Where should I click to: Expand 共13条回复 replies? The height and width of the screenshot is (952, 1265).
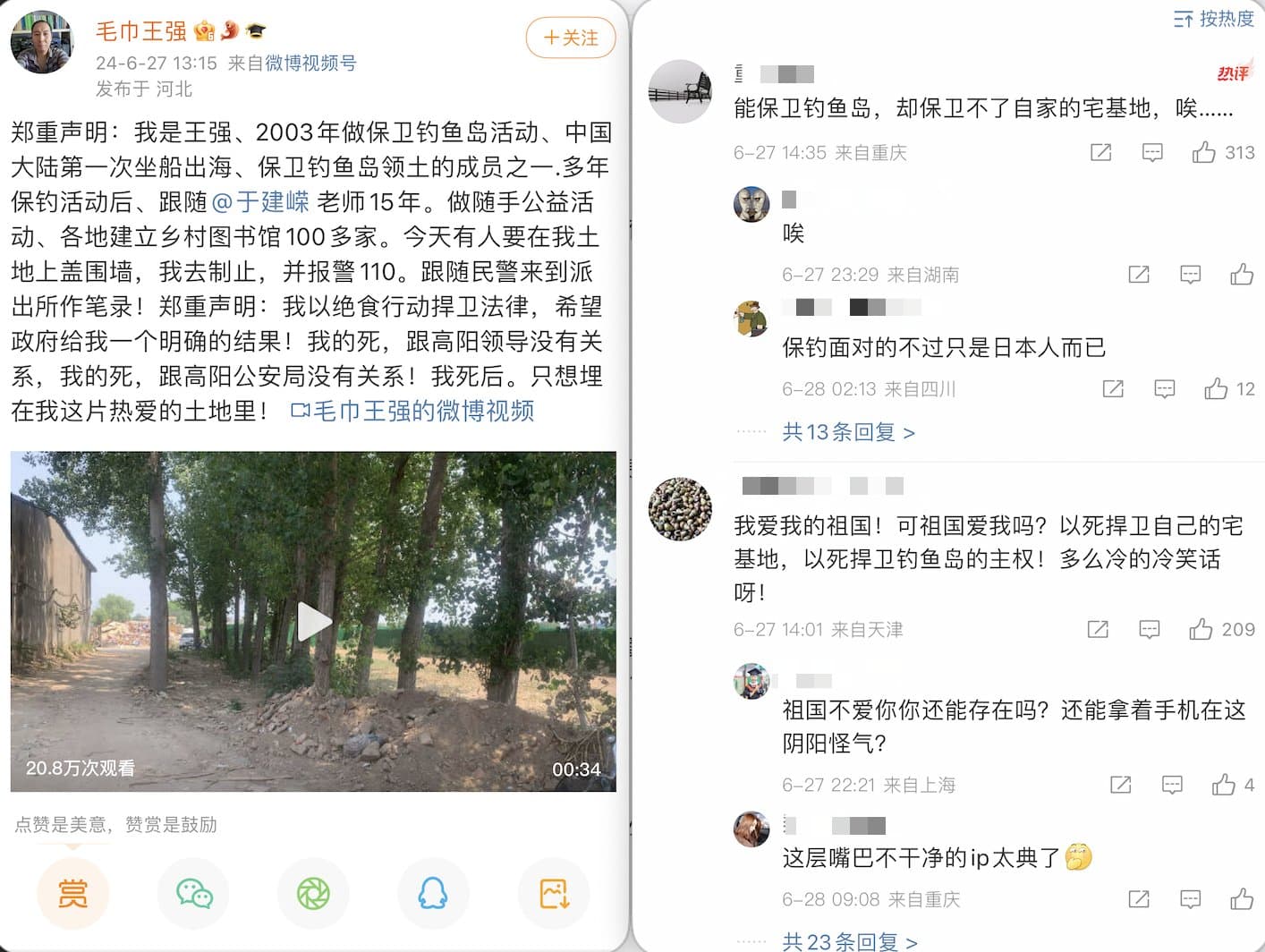click(x=848, y=433)
